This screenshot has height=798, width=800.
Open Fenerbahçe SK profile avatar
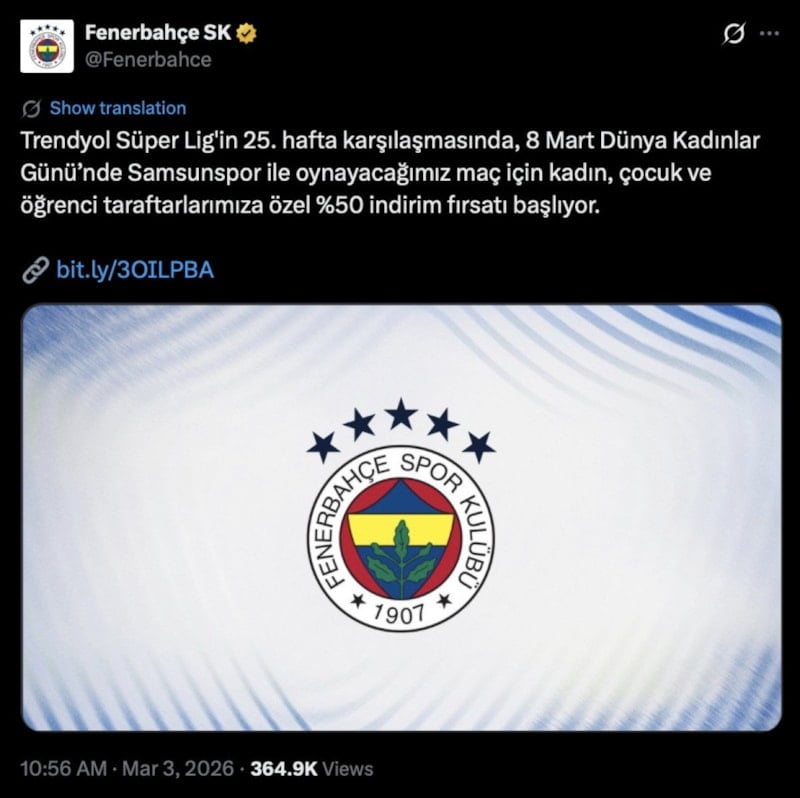click(47, 47)
